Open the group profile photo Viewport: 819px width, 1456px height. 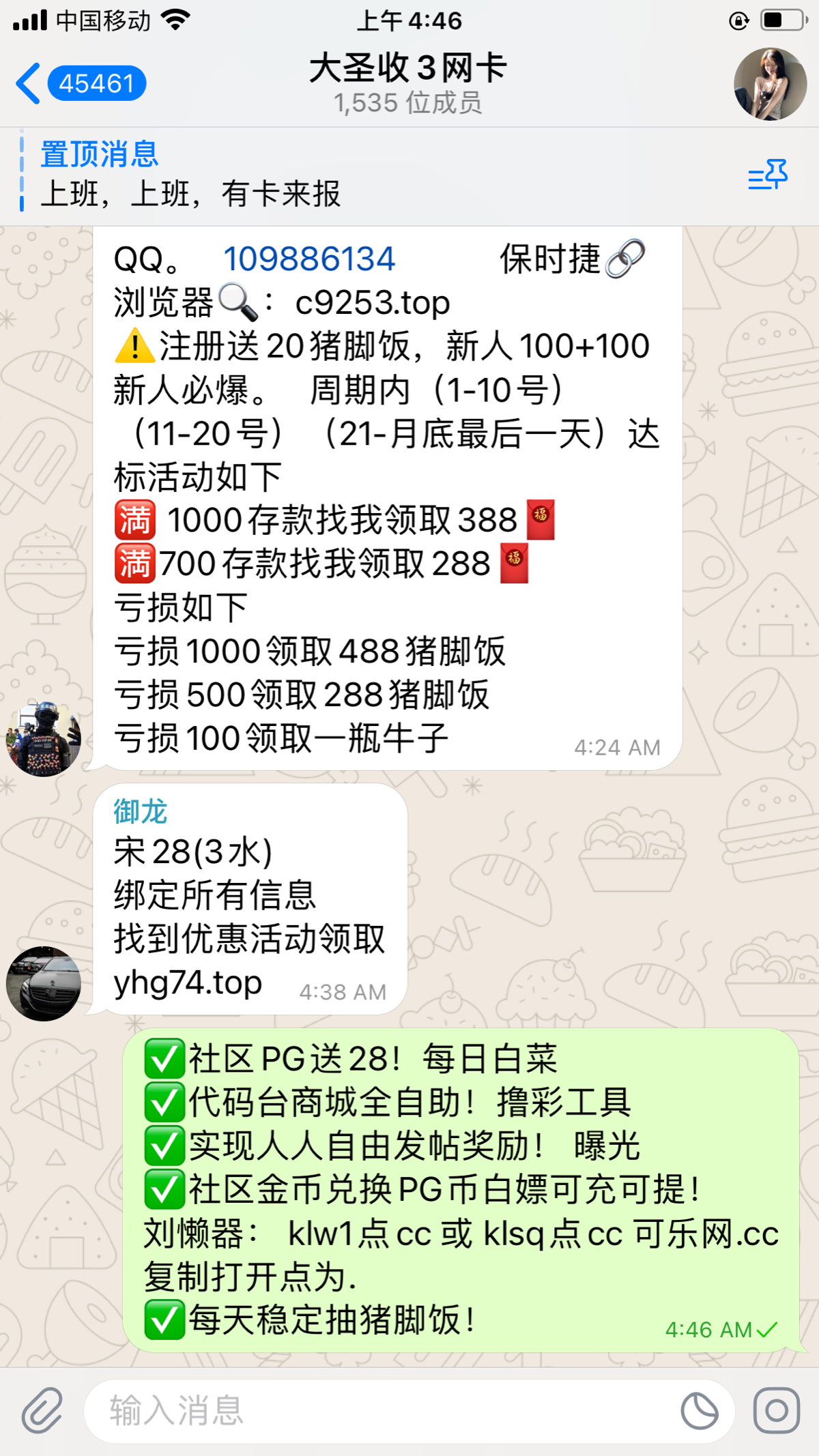pyautogui.click(x=770, y=84)
